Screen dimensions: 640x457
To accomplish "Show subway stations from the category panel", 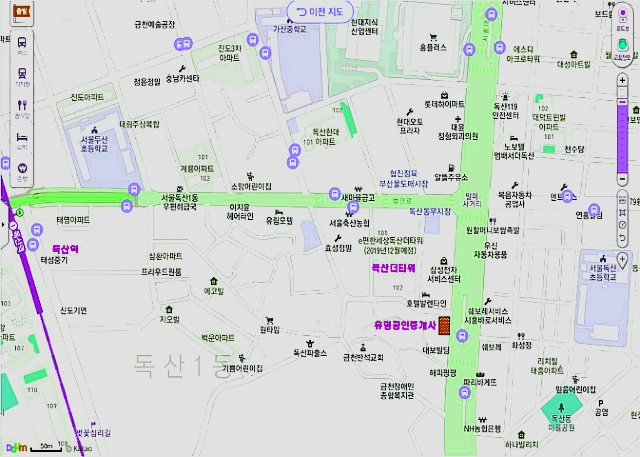I will tap(22, 76).
